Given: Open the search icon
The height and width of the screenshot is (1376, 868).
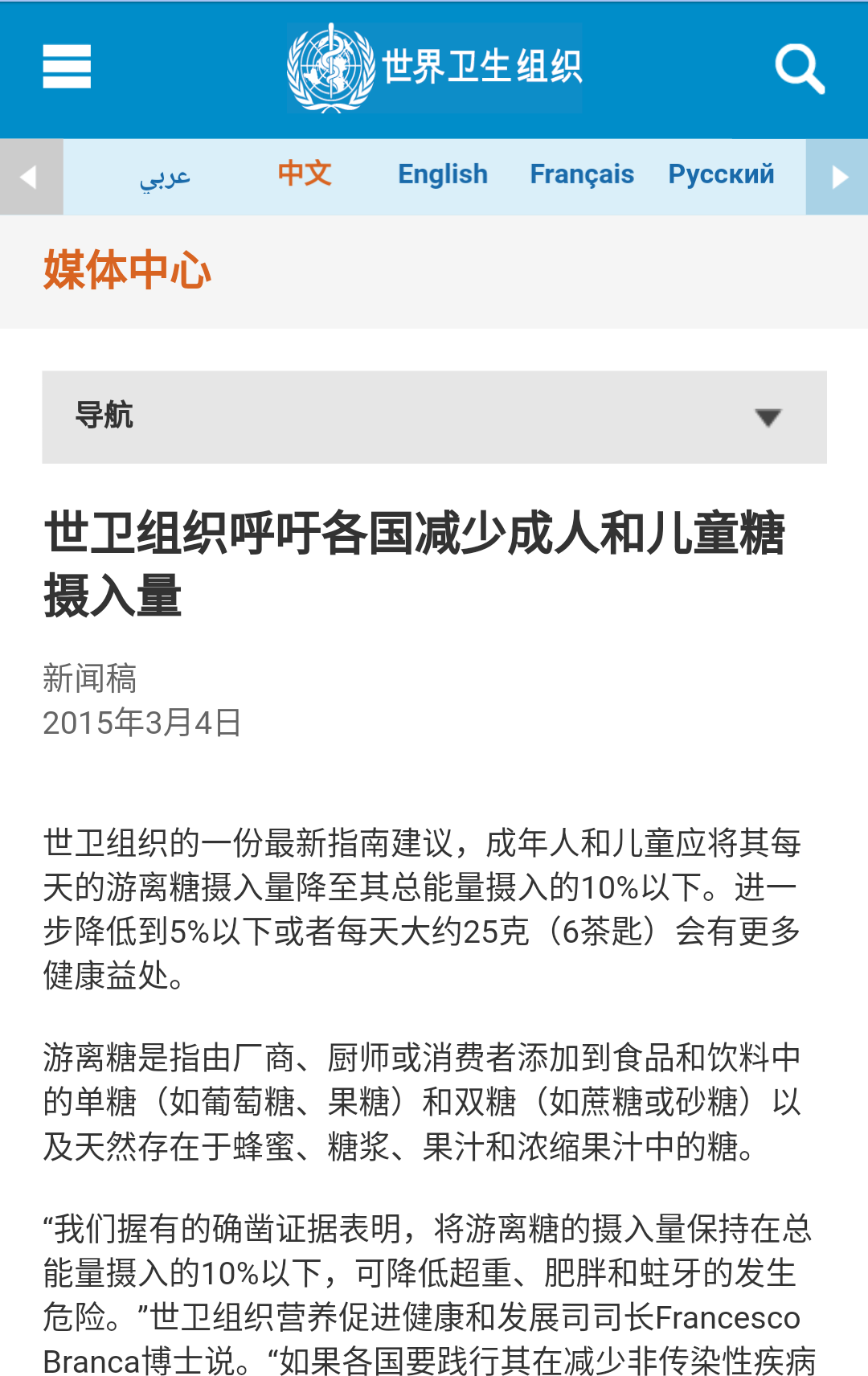Looking at the screenshot, I should pyautogui.click(x=800, y=69).
